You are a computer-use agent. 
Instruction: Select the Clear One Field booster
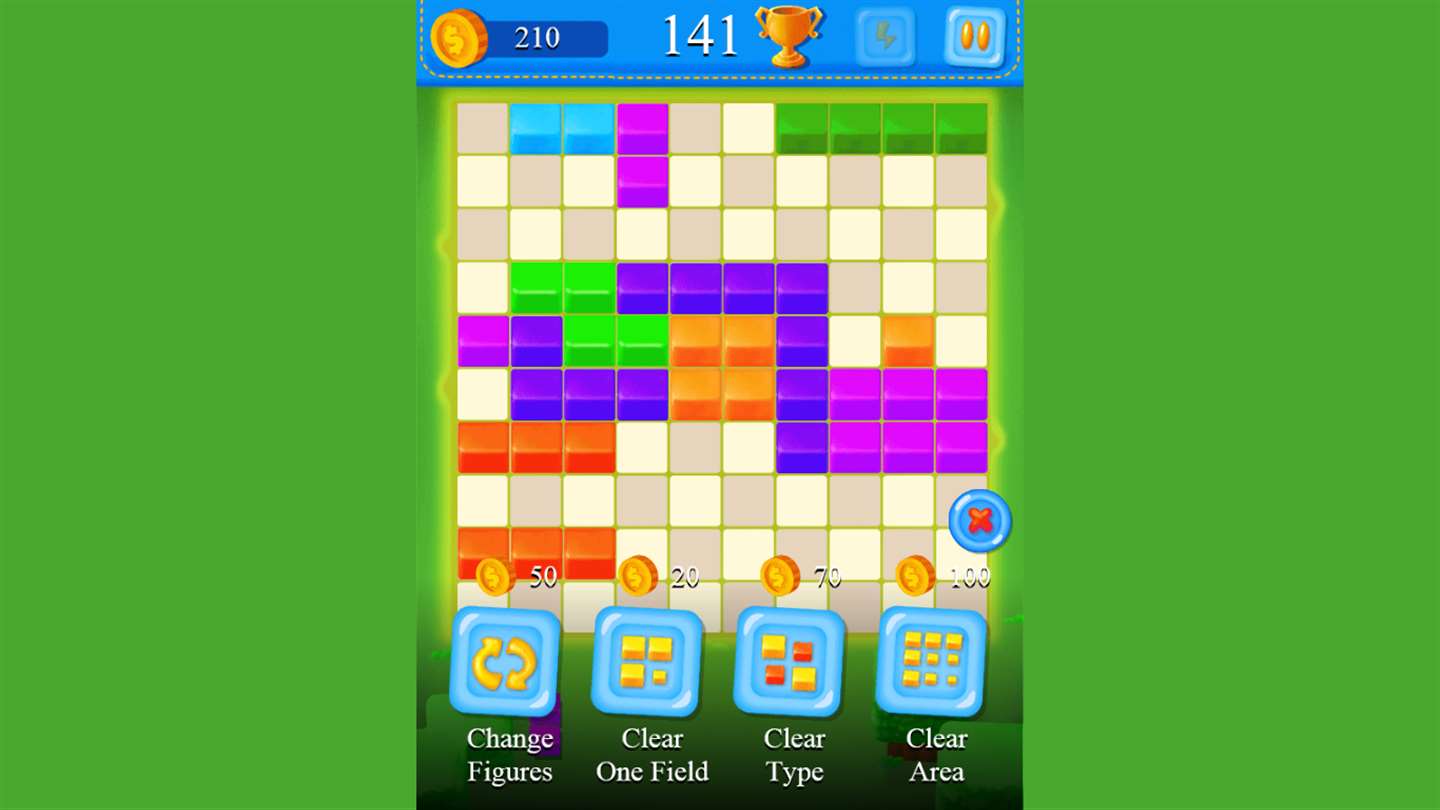(x=648, y=662)
